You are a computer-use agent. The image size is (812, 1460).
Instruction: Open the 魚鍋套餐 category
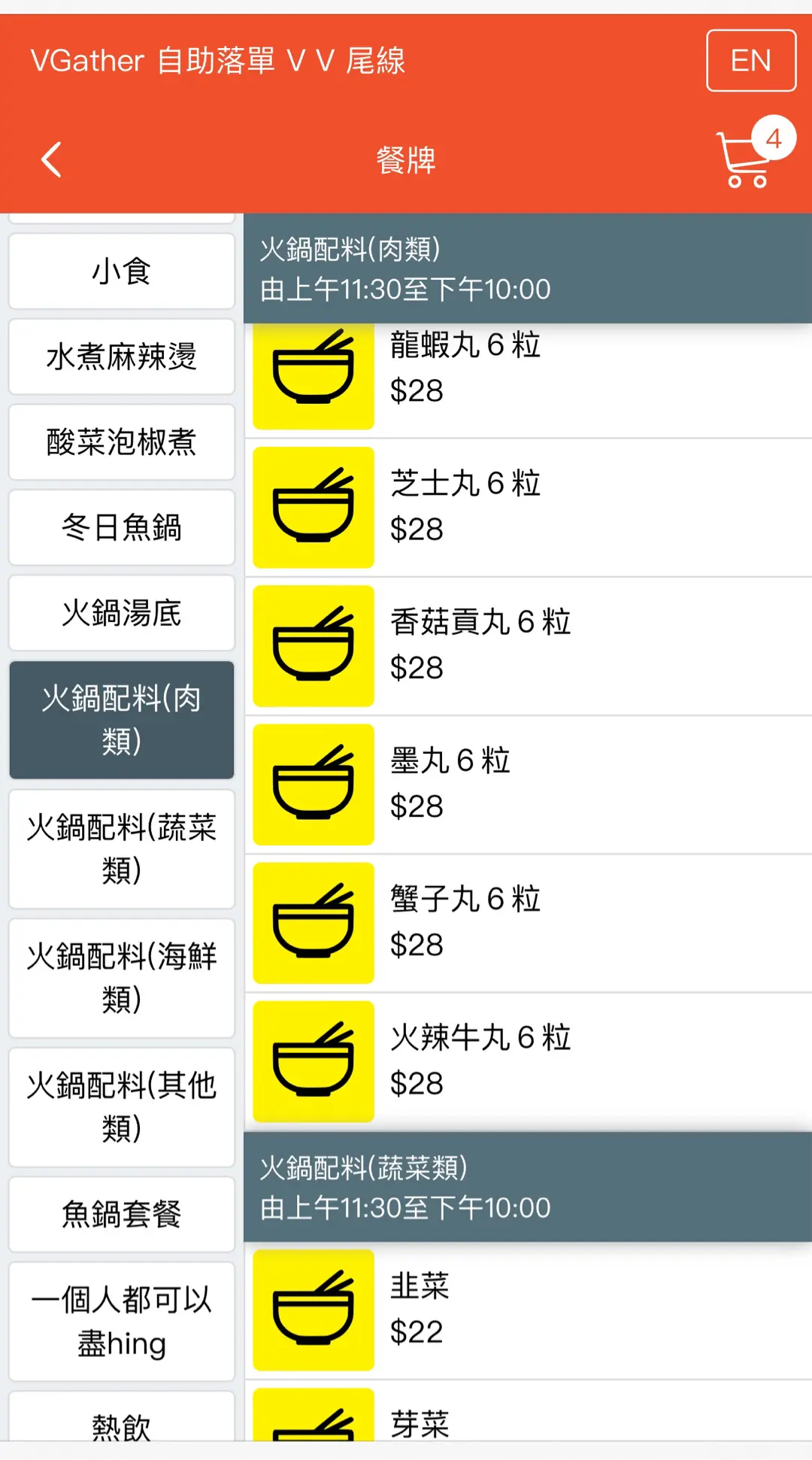point(122,1214)
